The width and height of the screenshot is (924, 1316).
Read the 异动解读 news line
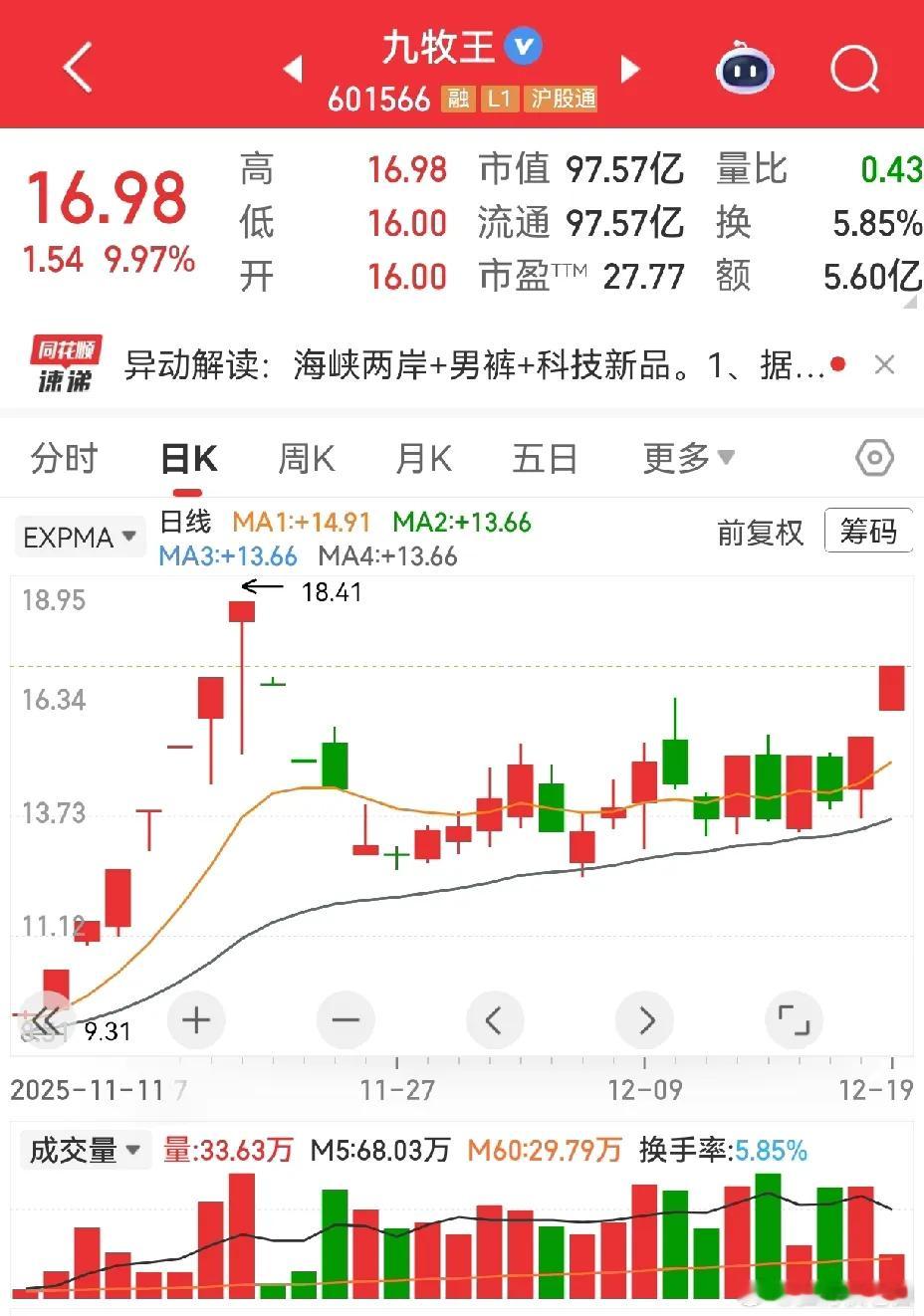coord(473,365)
